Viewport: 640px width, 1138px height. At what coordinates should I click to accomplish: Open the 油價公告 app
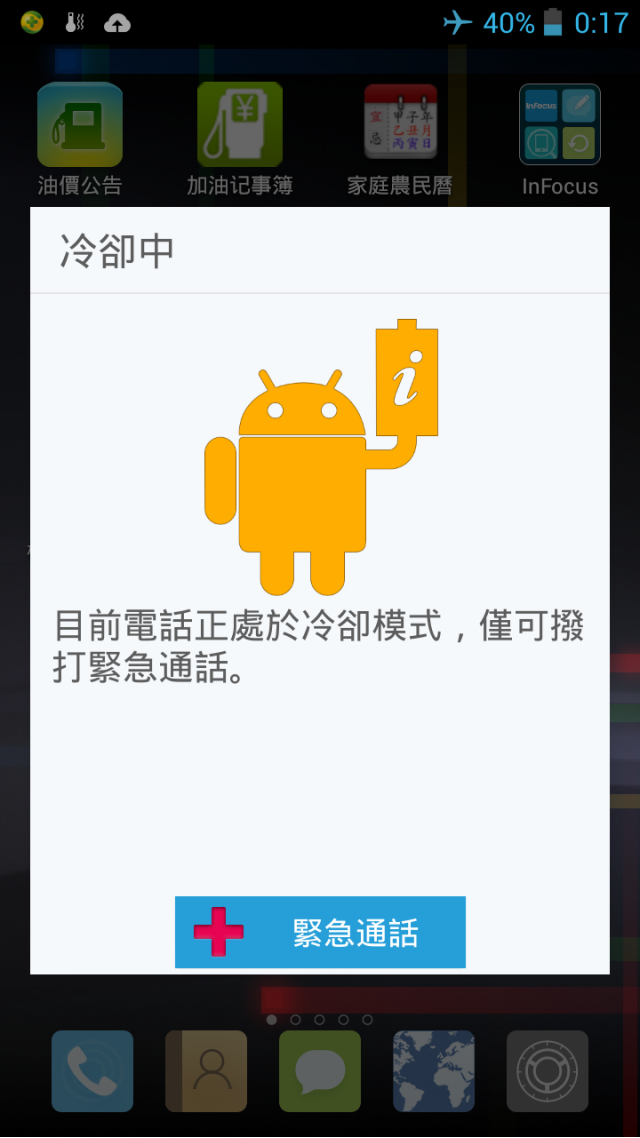tap(80, 126)
